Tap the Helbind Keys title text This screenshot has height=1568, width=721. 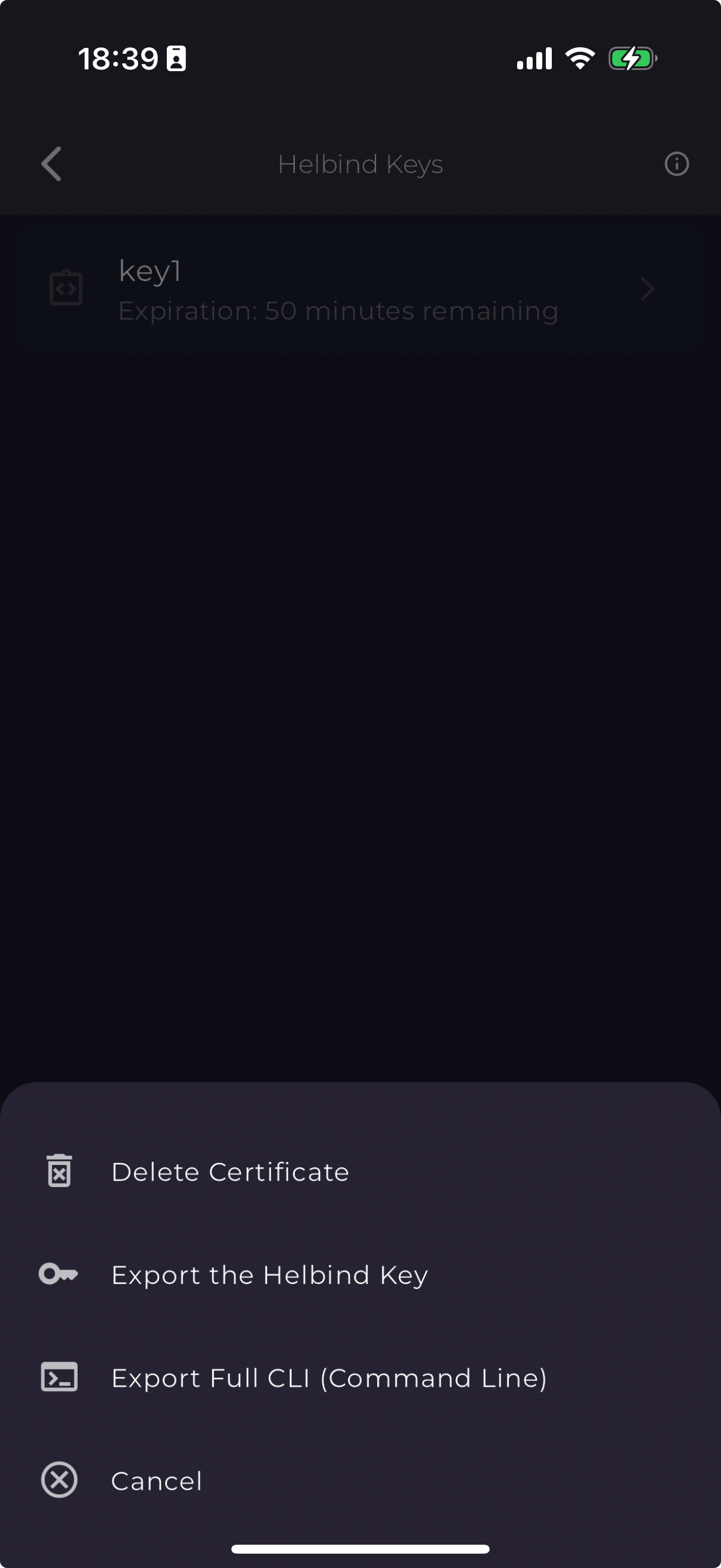(360, 164)
